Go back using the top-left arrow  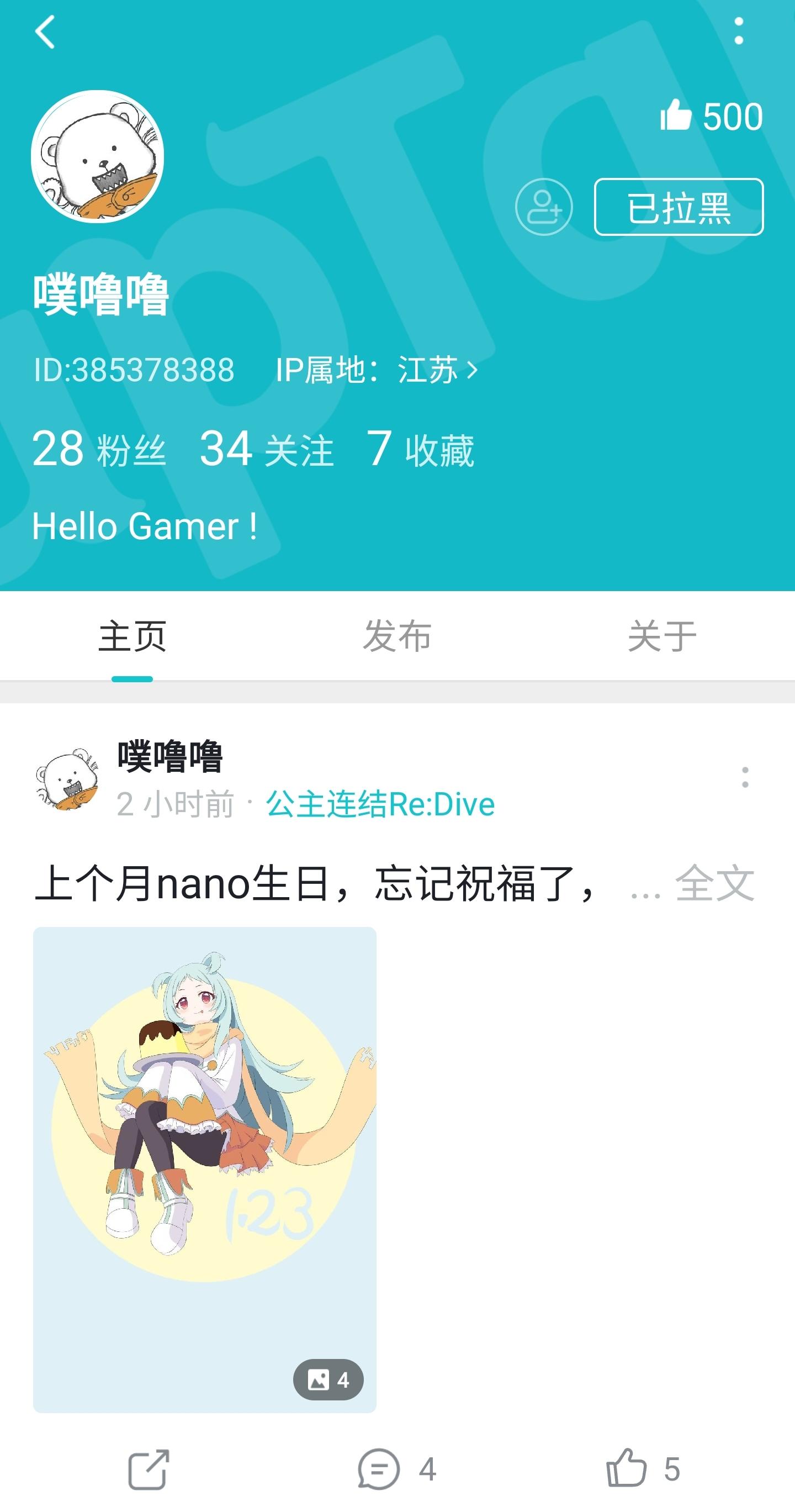point(45,31)
